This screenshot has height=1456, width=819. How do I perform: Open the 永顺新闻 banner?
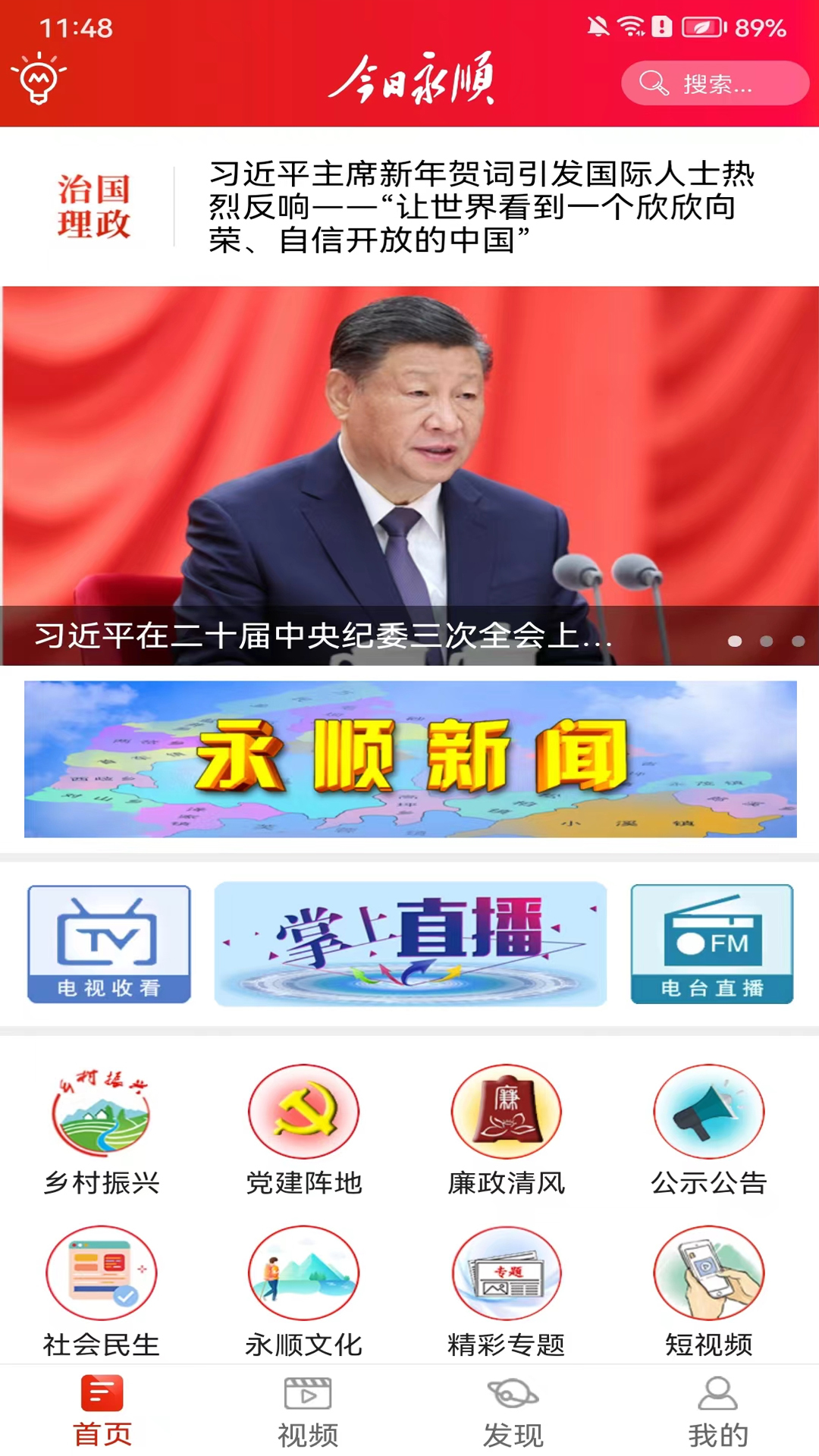pos(410,759)
